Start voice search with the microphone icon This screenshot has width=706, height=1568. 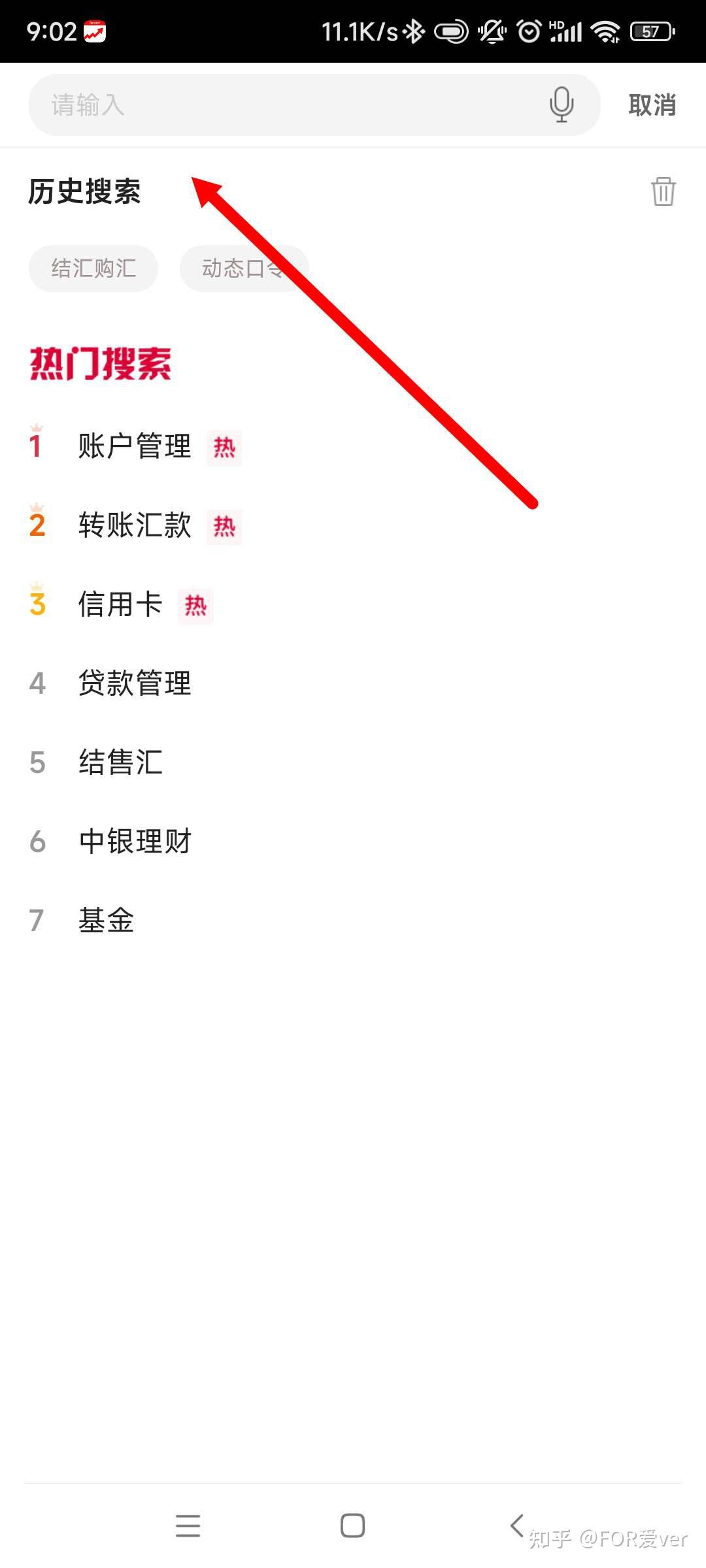[x=561, y=105]
